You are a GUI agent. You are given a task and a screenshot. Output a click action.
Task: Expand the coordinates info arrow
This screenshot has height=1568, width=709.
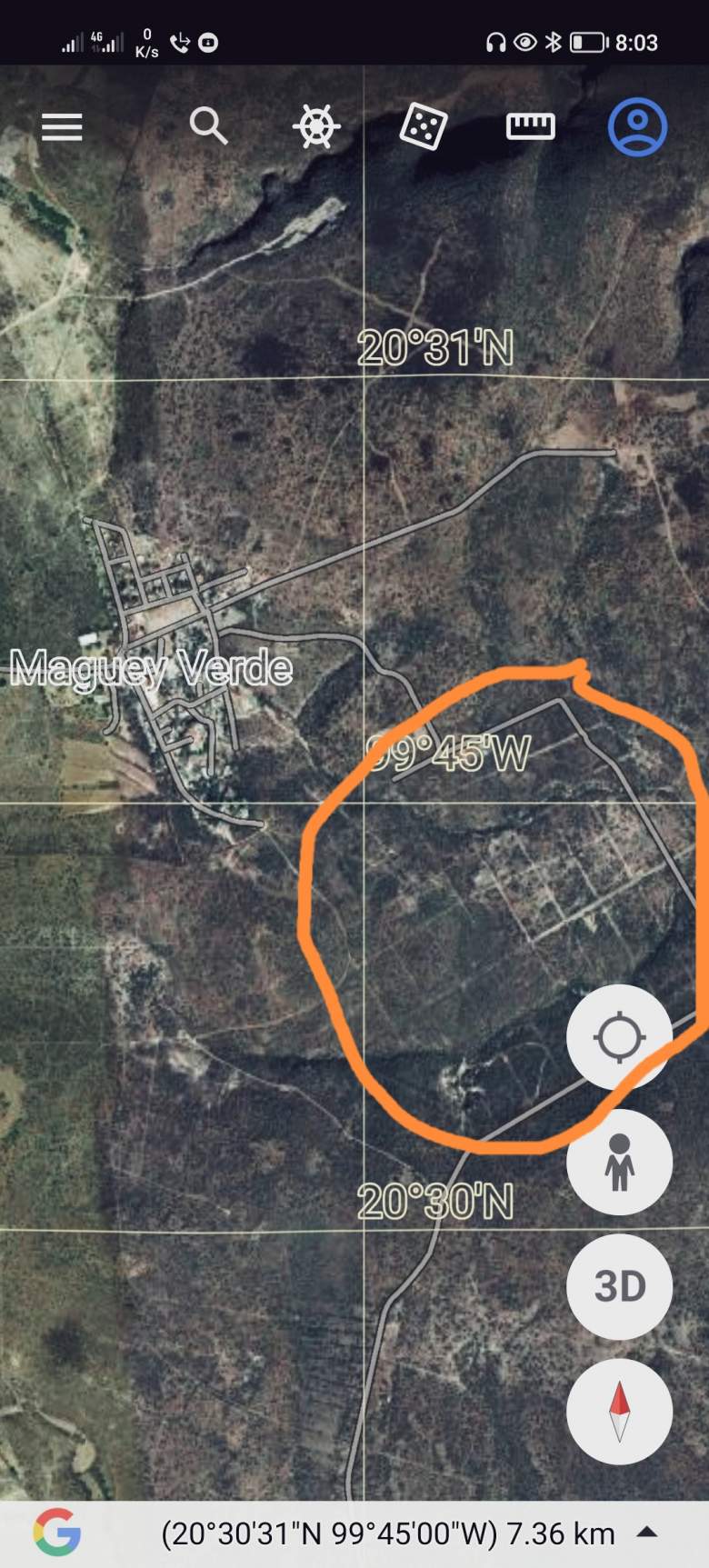647,1532
